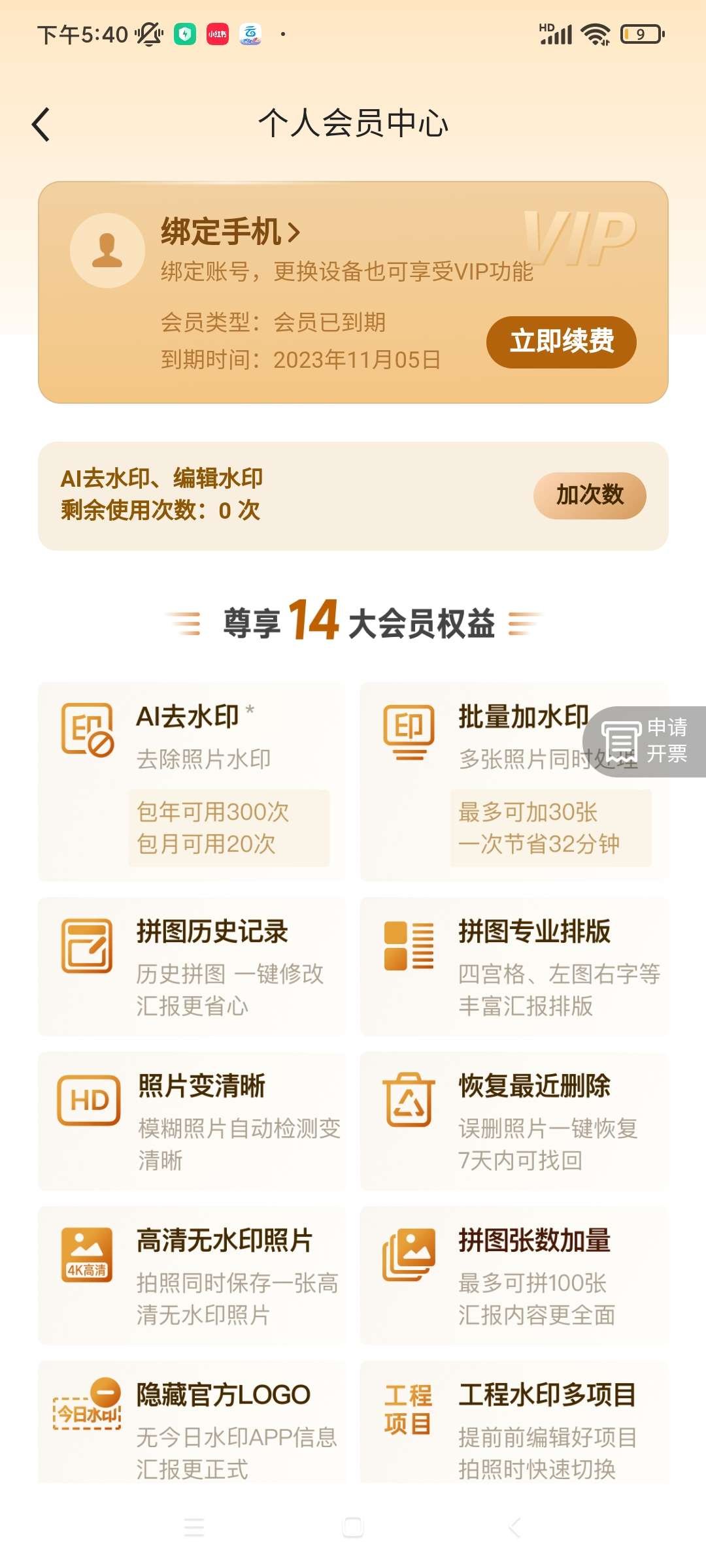Image resolution: width=706 pixels, height=1568 pixels.
Task: Open the 高清无水印照片 card
Action: coord(191,1275)
